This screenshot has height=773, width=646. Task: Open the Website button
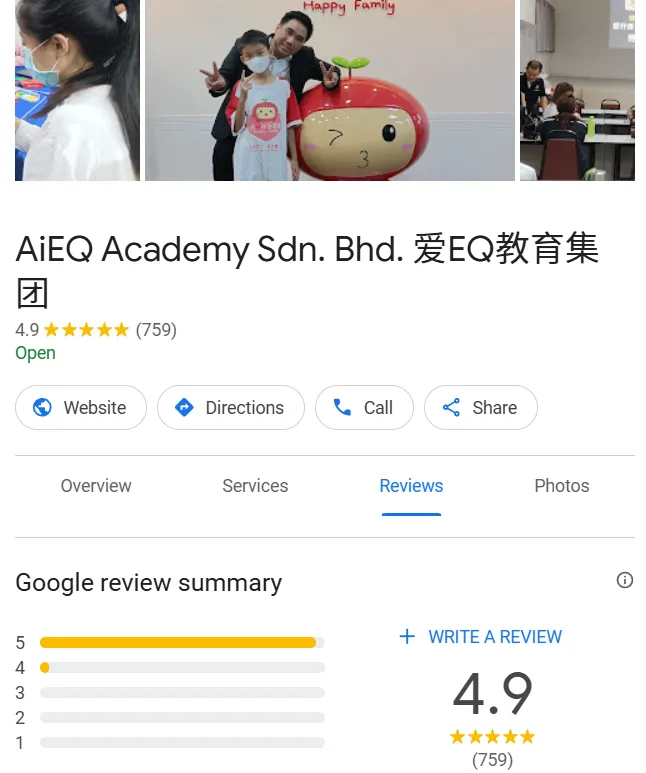click(x=81, y=408)
